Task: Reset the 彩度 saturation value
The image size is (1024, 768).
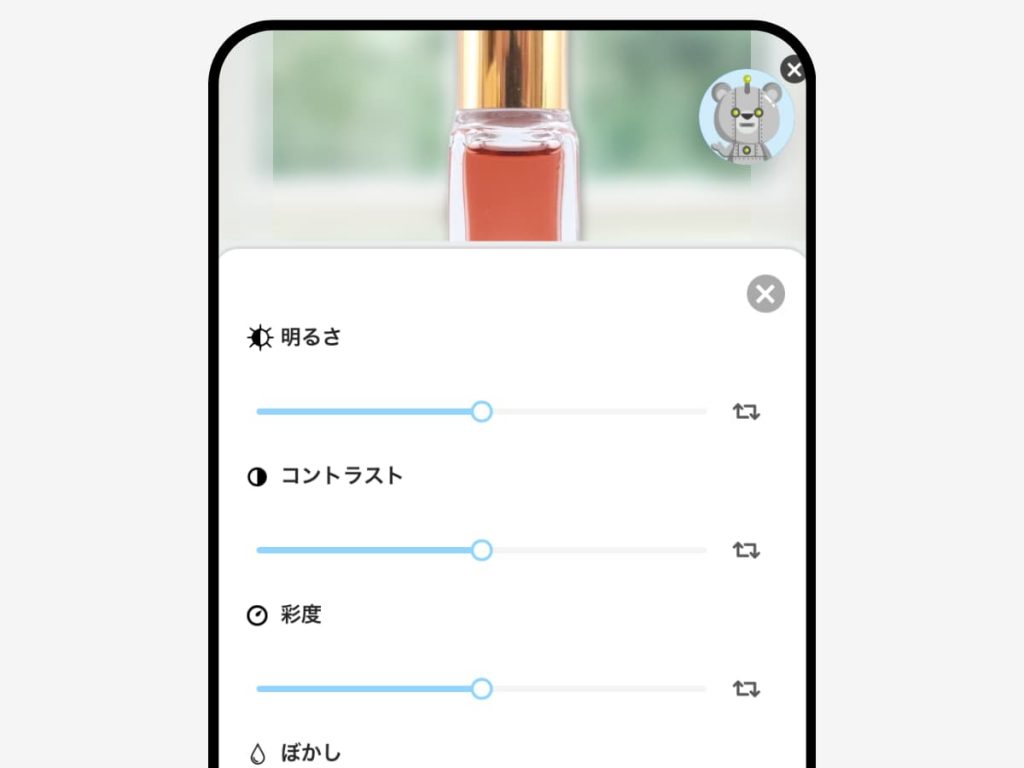Action: click(x=746, y=689)
